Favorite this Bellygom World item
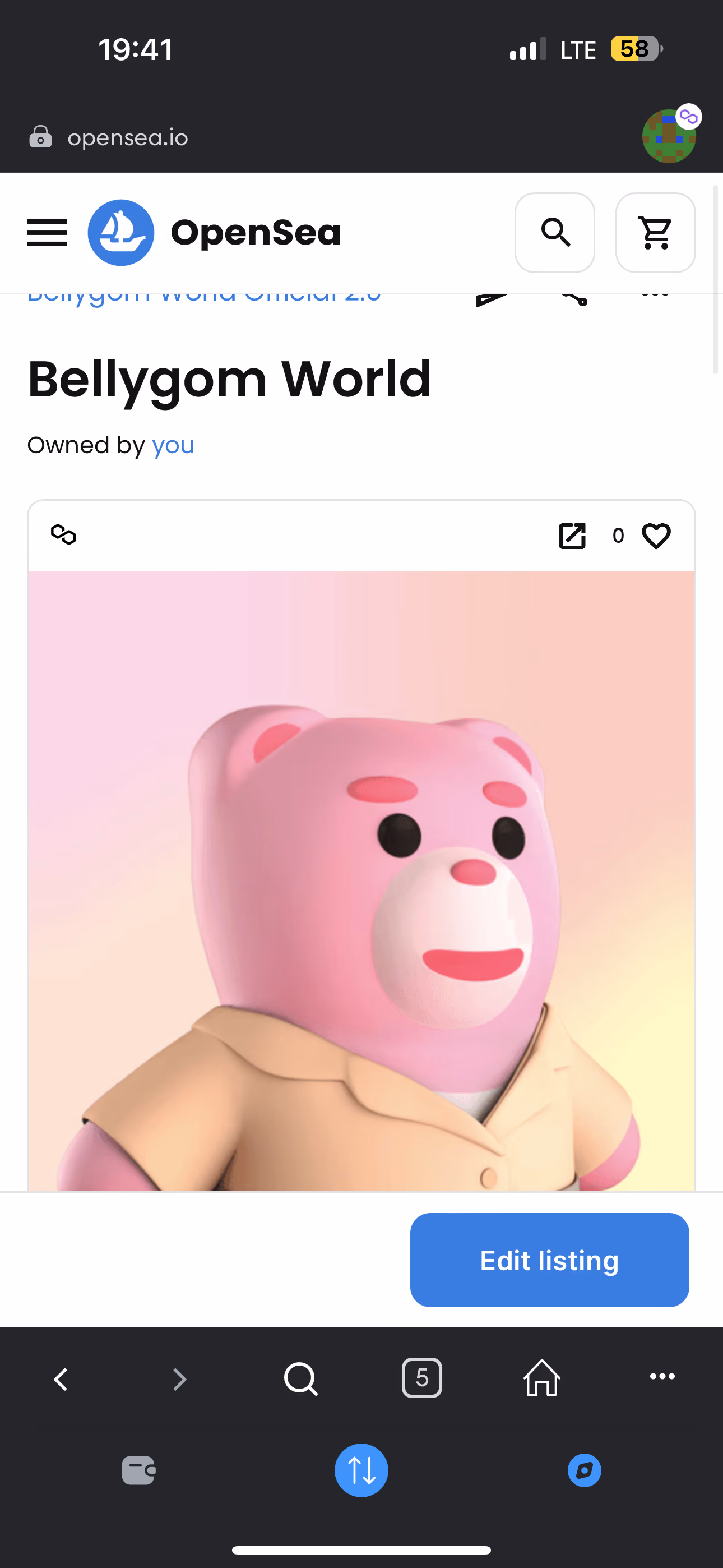Viewport: 723px width, 1568px height. 656,536
